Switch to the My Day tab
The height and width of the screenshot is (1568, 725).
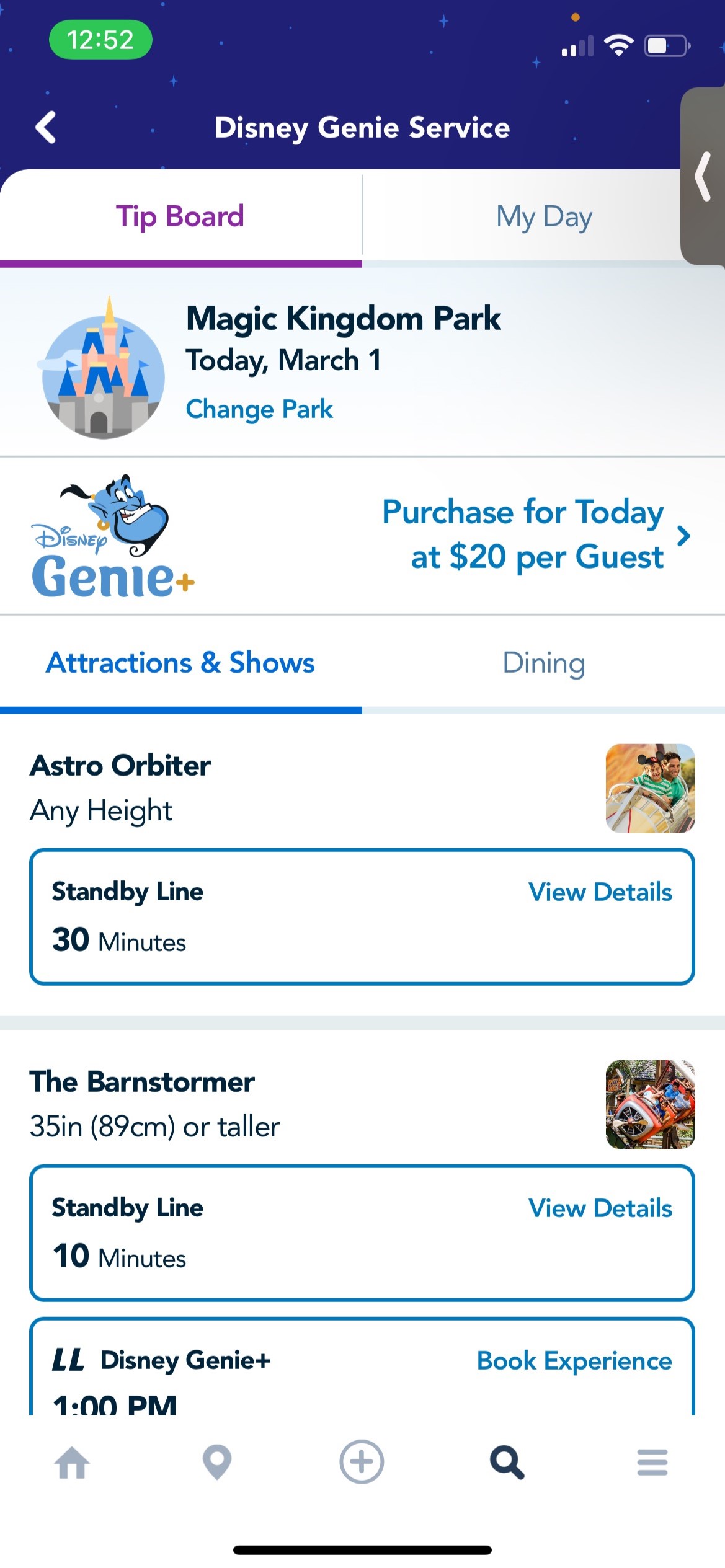pyautogui.click(x=543, y=217)
